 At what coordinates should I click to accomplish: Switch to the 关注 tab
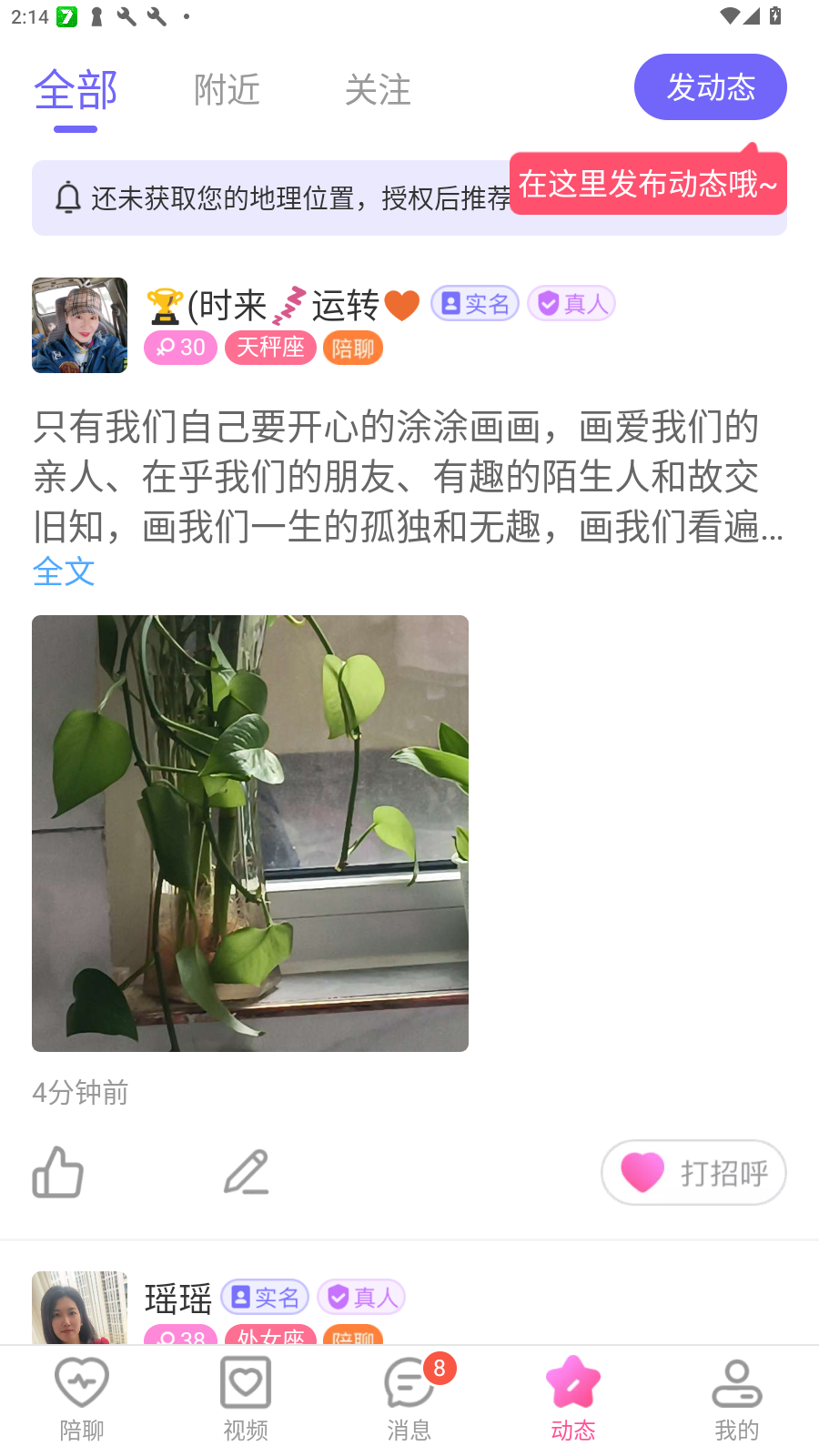[x=378, y=89]
